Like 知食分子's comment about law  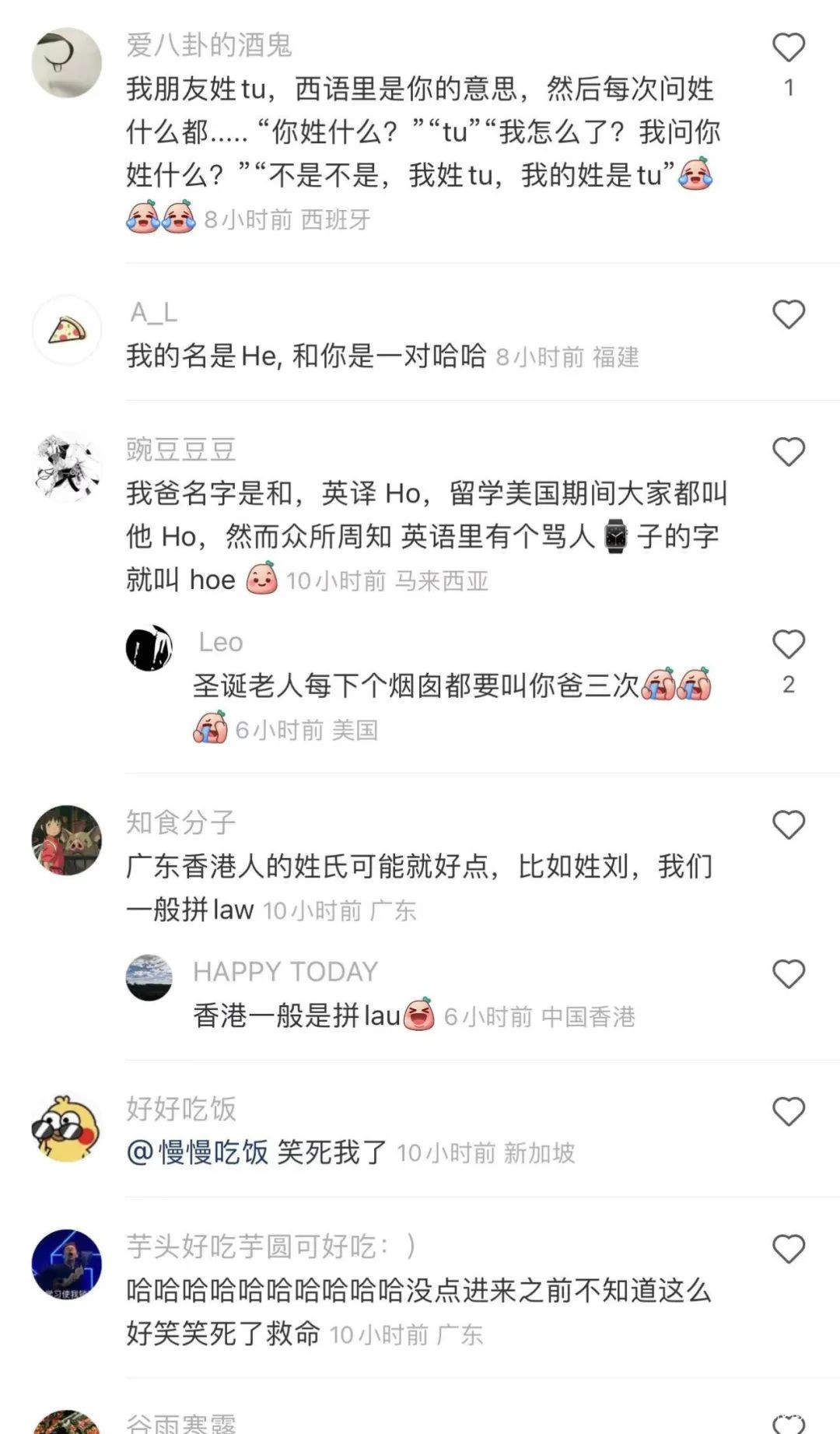788,825
